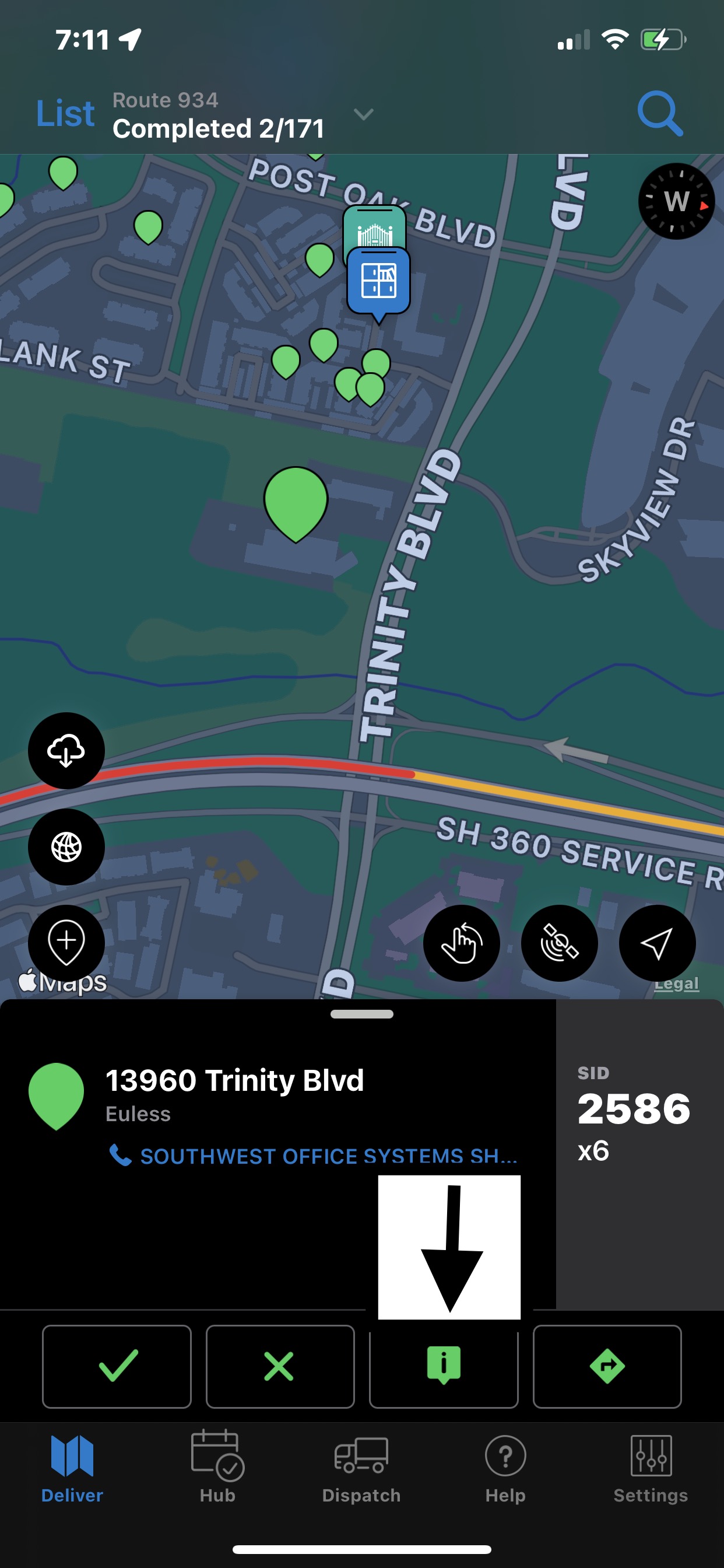The width and height of the screenshot is (724, 1568).
Task: Open the search magnifier icon
Action: click(x=659, y=113)
